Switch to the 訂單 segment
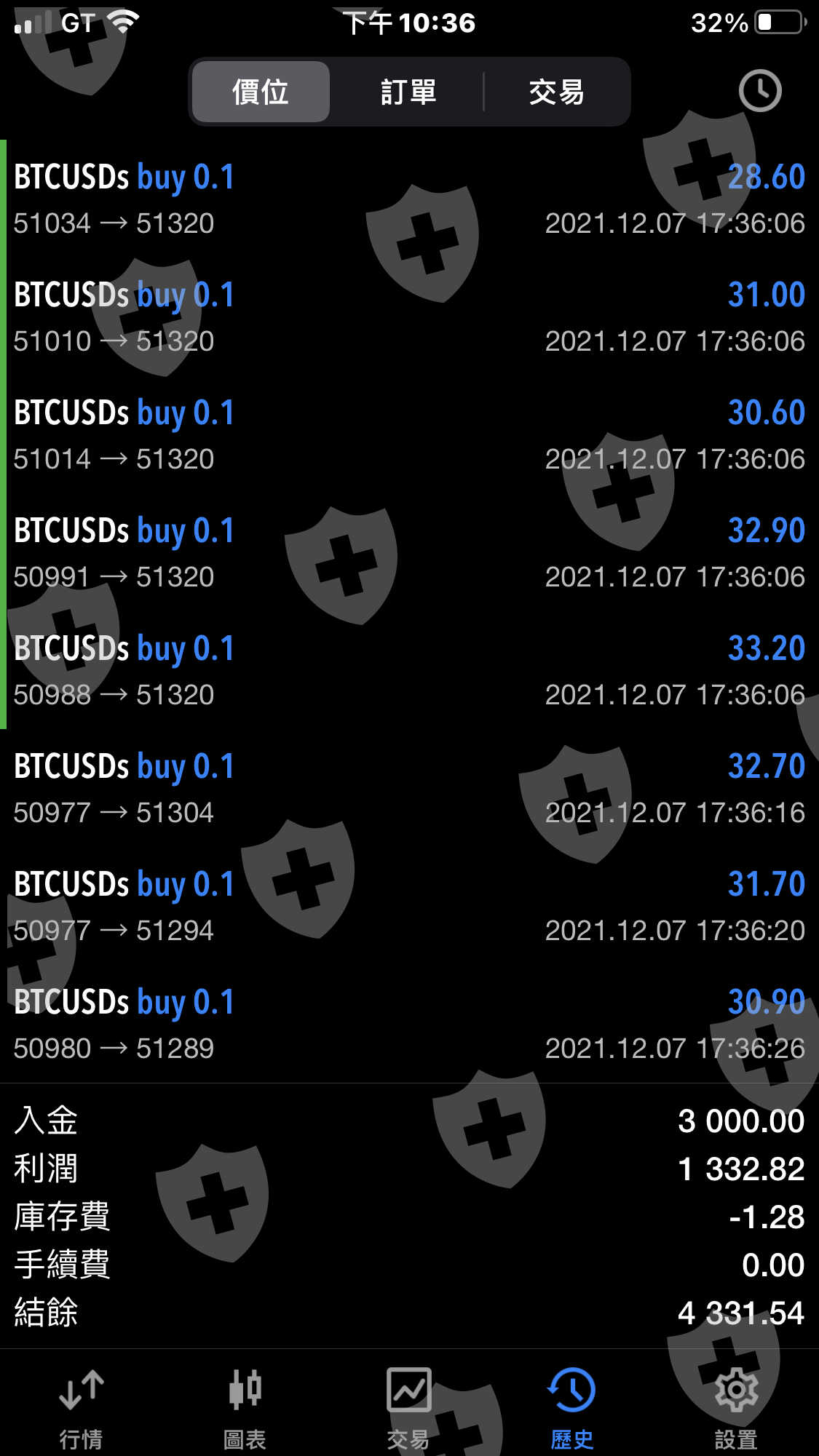The image size is (819, 1456). (x=408, y=92)
